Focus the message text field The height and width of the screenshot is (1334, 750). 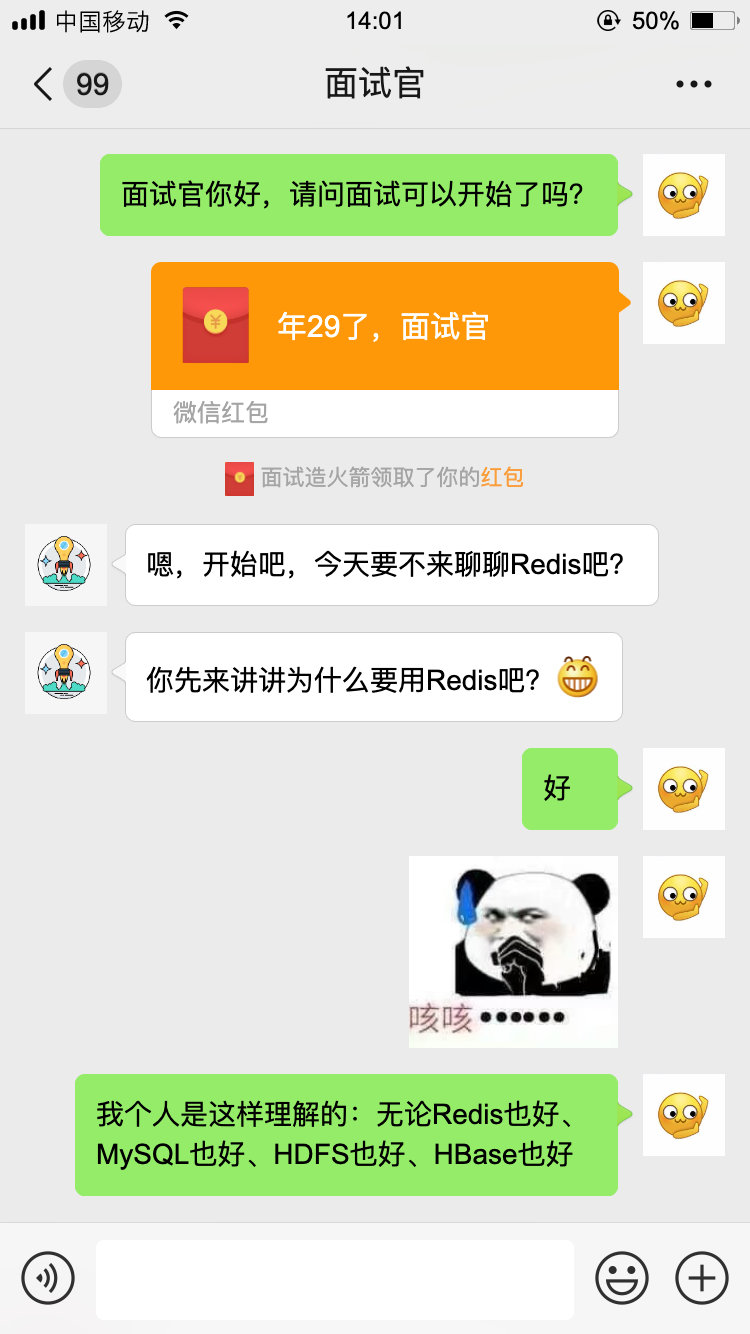click(x=334, y=1278)
